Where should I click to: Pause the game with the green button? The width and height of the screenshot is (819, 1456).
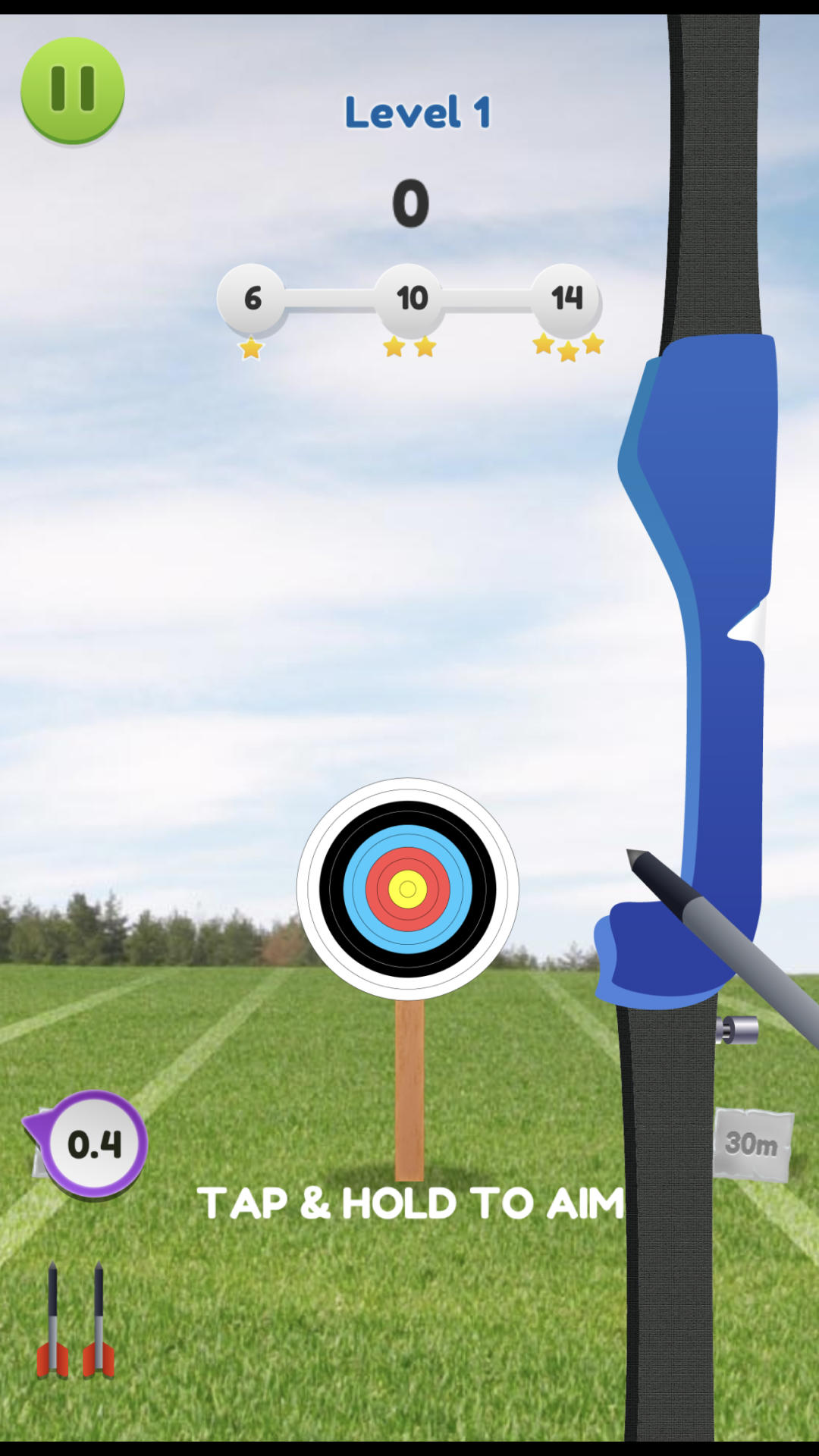[x=73, y=89]
